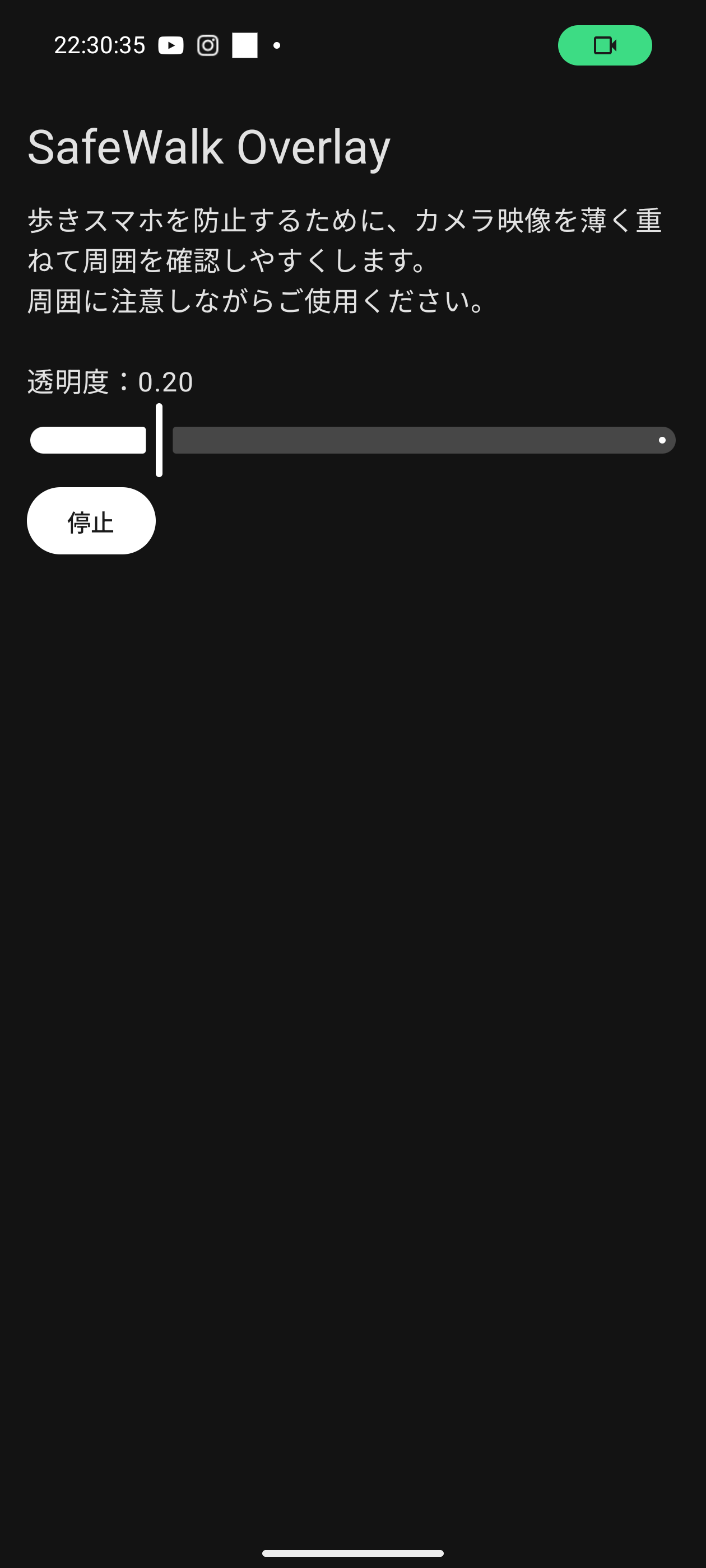This screenshot has height=1568, width=706.
Task: Tap the 停止 button to stop overlay
Action: (x=91, y=521)
